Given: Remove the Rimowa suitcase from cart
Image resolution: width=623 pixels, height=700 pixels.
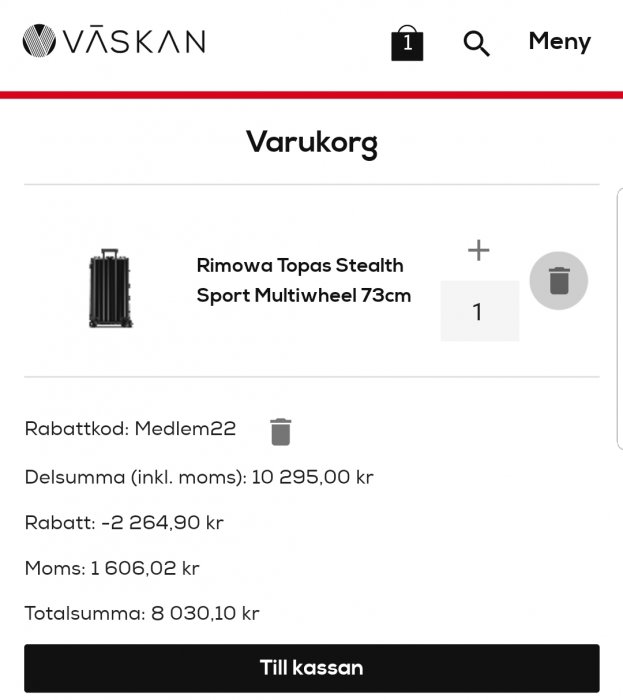Looking at the screenshot, I should click(558, 281).
